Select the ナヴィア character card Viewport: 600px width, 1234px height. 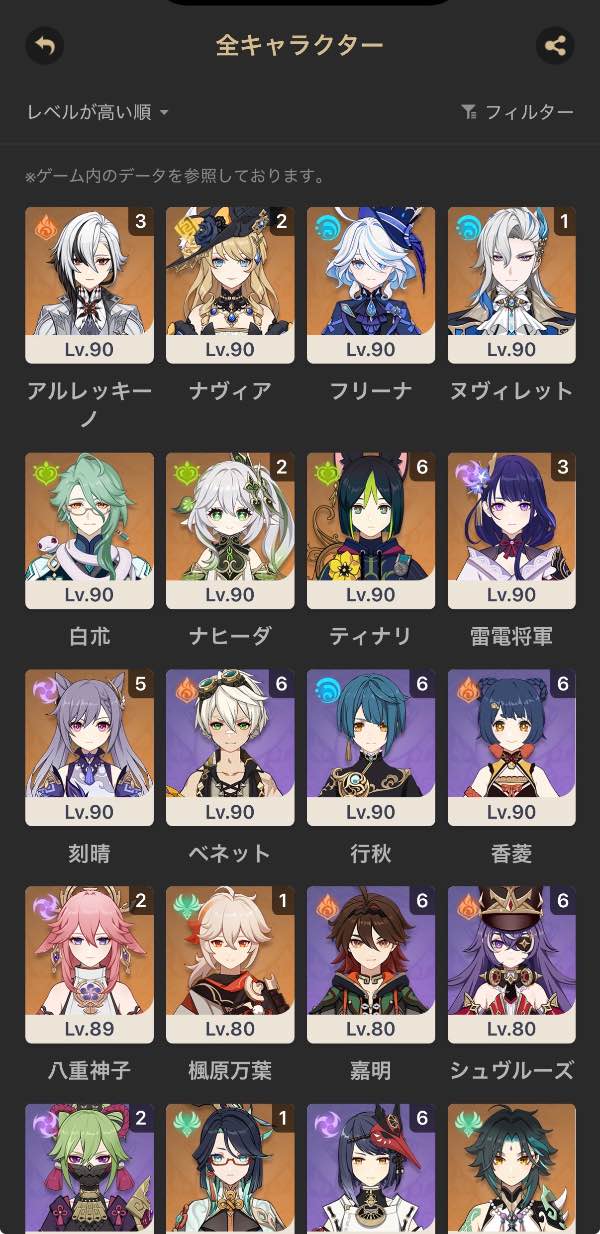[230, 285]
